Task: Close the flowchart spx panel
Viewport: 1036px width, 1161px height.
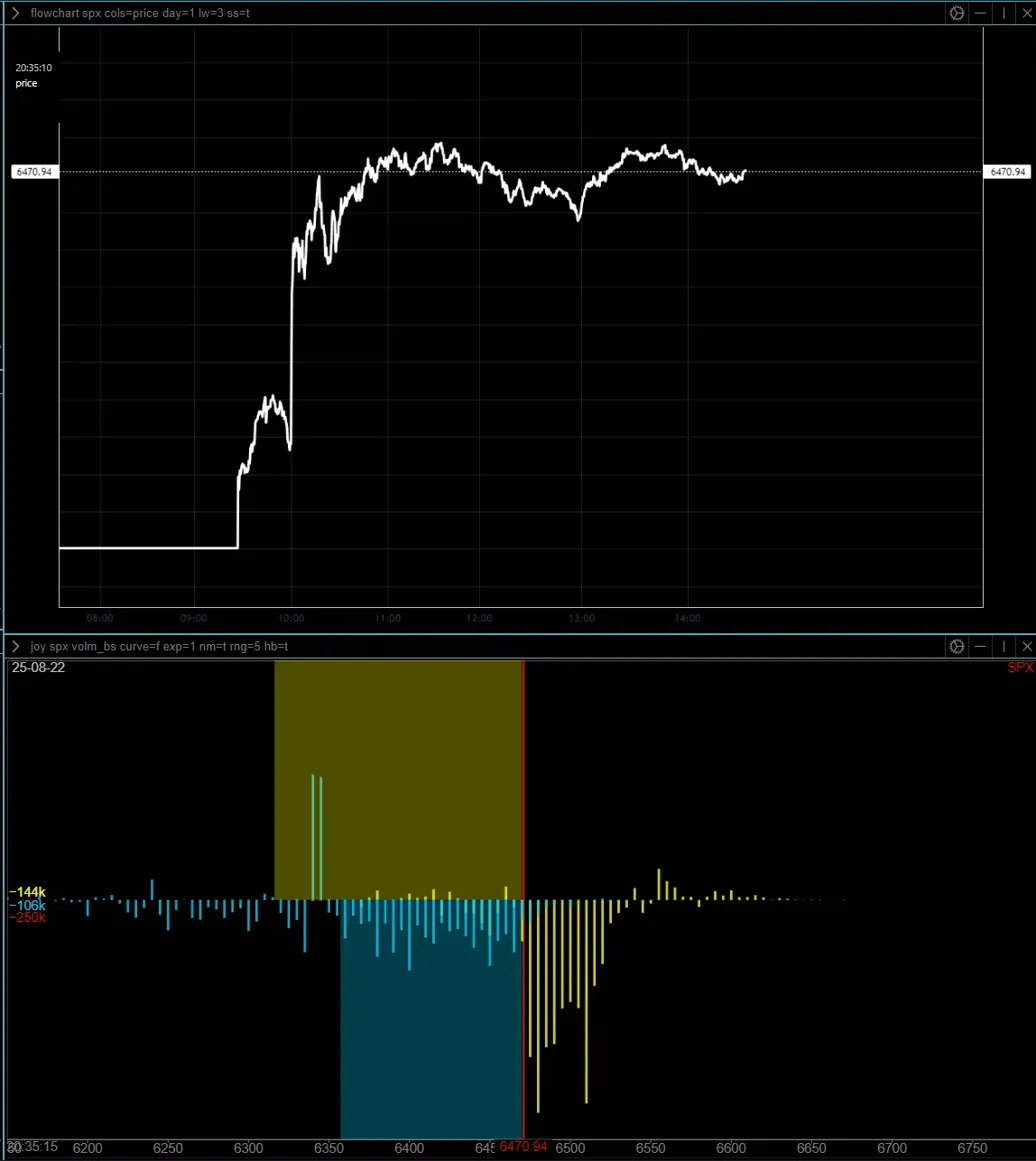Action: tap(1024, 13)
